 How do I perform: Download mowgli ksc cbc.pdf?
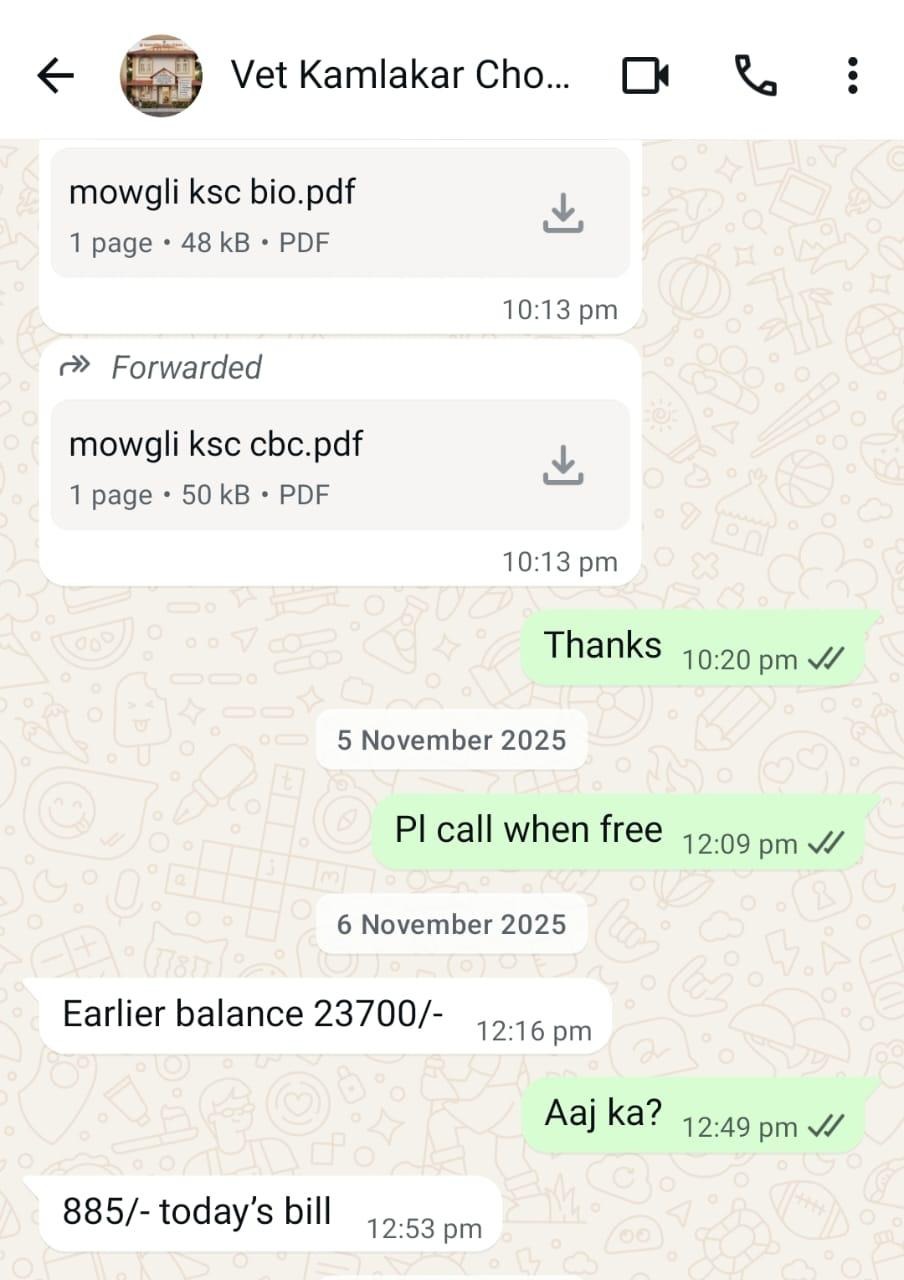point(563,464)
